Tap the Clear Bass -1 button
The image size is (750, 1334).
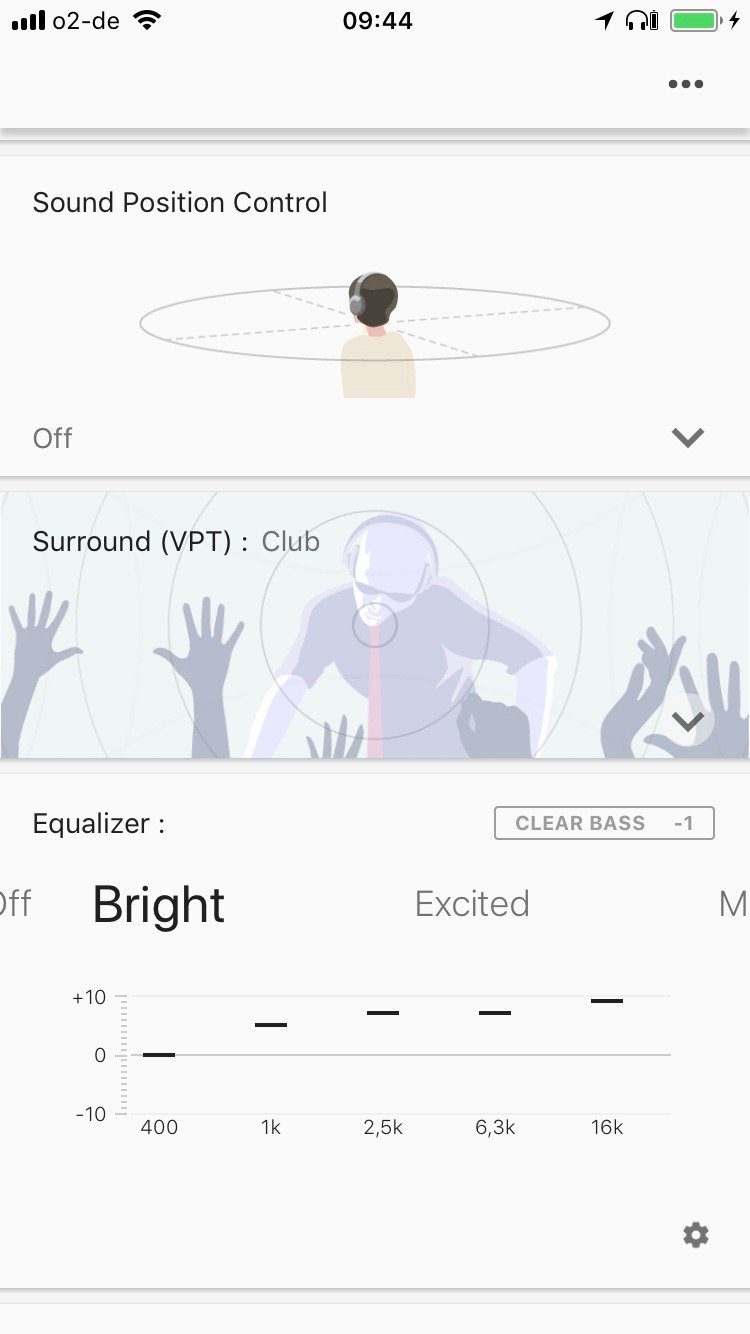click(604, 823)
